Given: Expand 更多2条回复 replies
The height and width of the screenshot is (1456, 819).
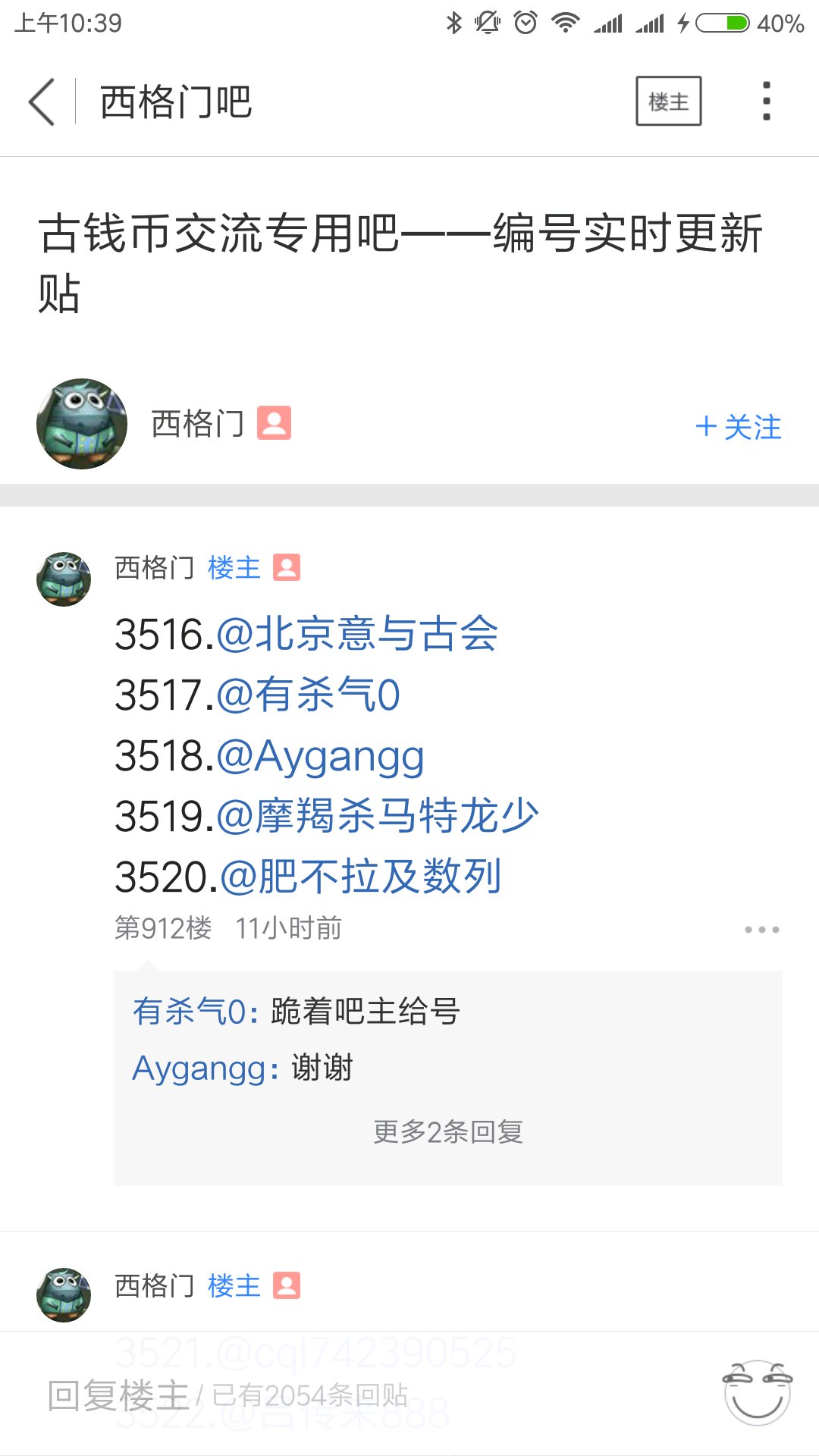Looking at the screenshot, I should (x=448, y=1131).
